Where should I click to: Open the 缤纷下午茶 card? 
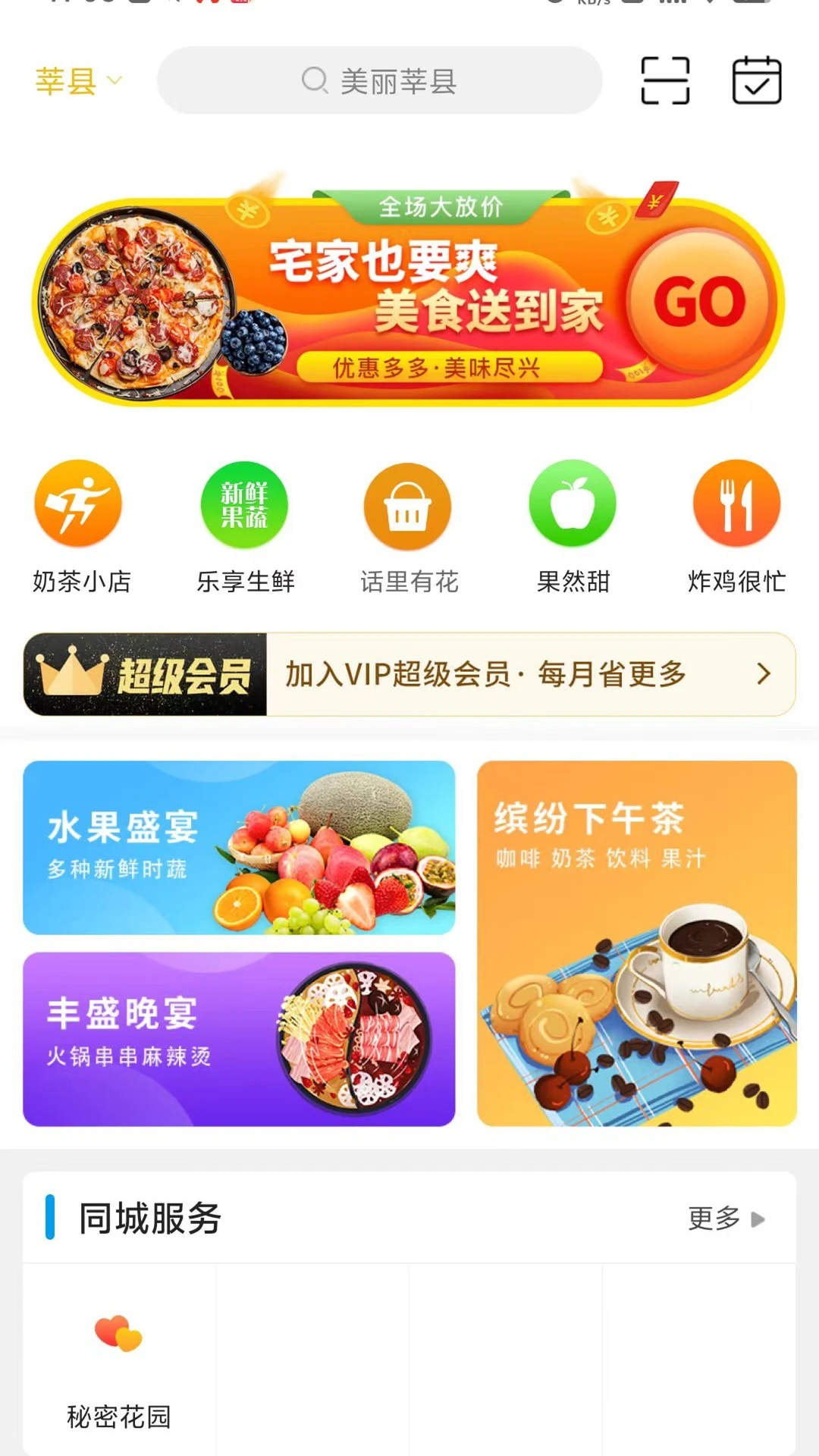click(x=637, y=943)
